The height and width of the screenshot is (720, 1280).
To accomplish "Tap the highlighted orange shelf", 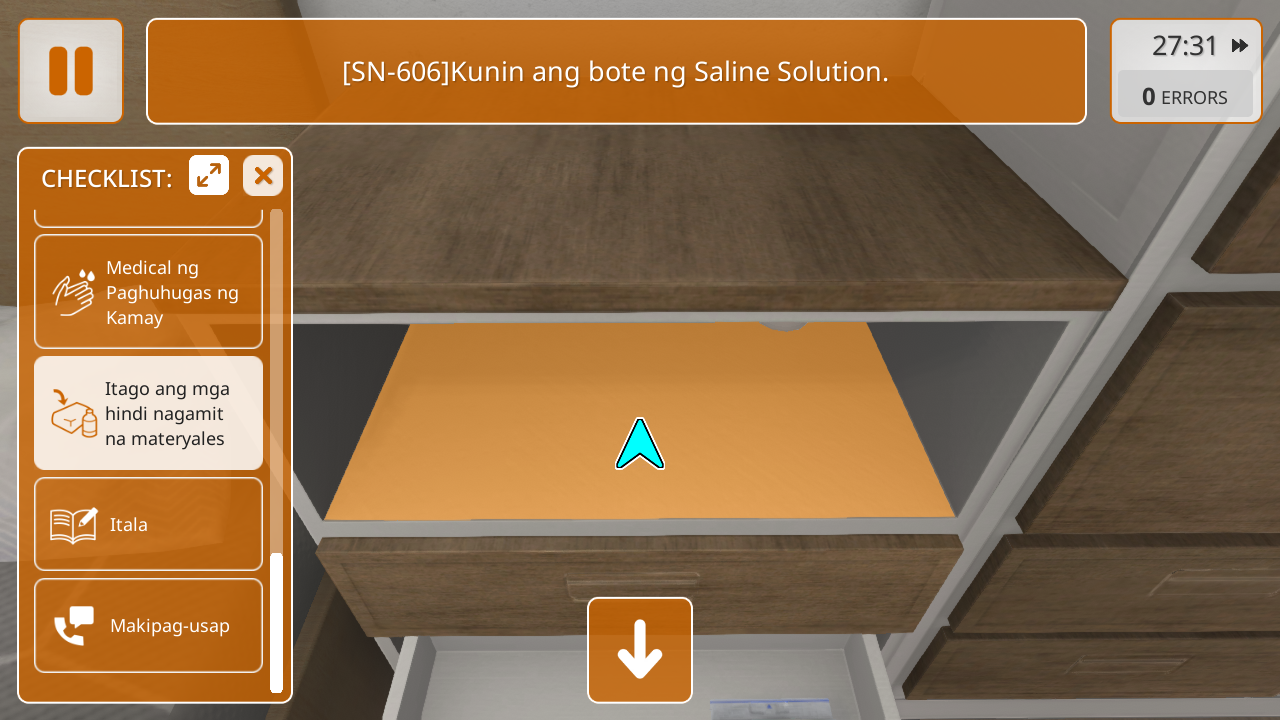I will coord(640,420).
